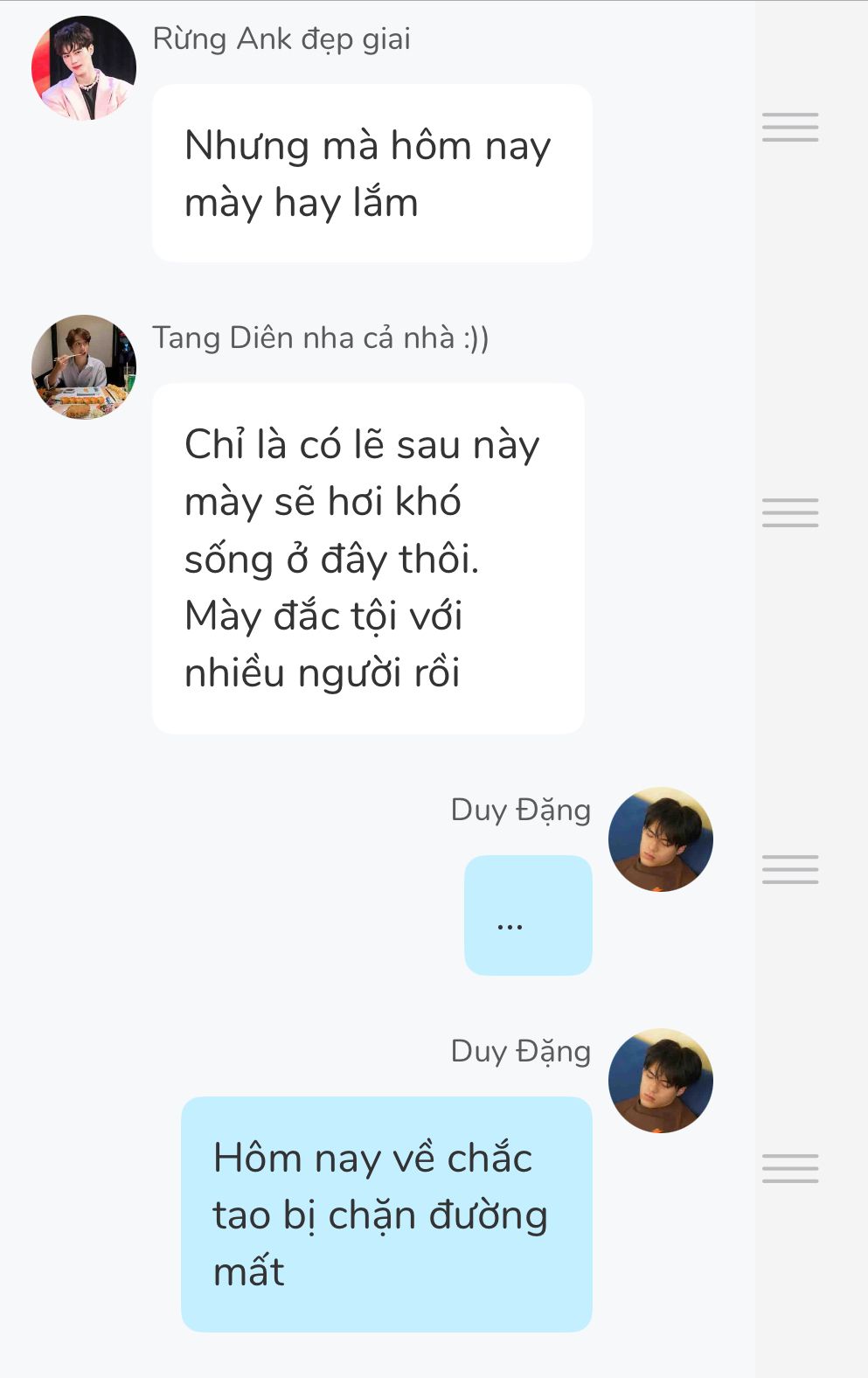Tap Duy Đặng's avatar next to "..." message
This screenshot has height=1378, width=868.
pyautogui.click(x=661, y=839)
